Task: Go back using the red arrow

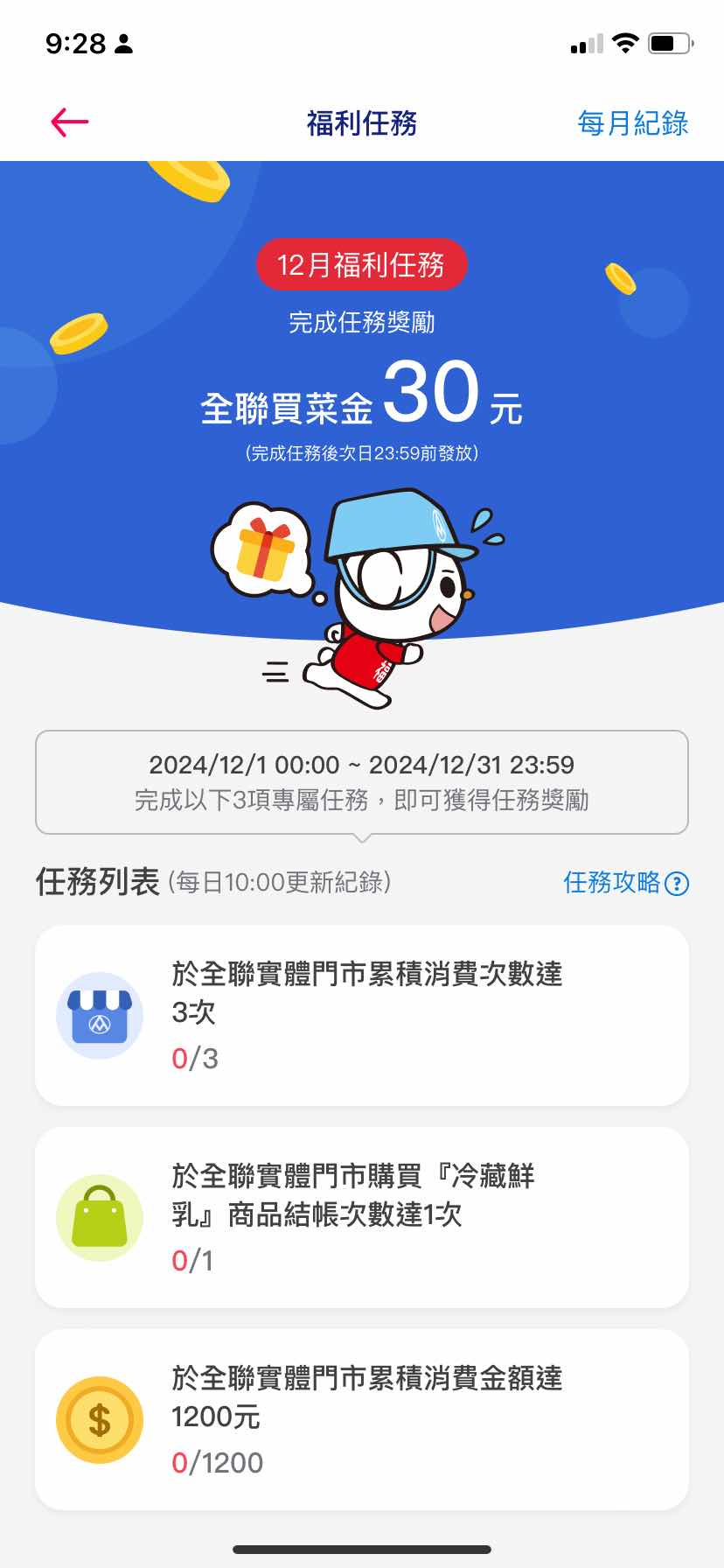Action: click(70, 122)
